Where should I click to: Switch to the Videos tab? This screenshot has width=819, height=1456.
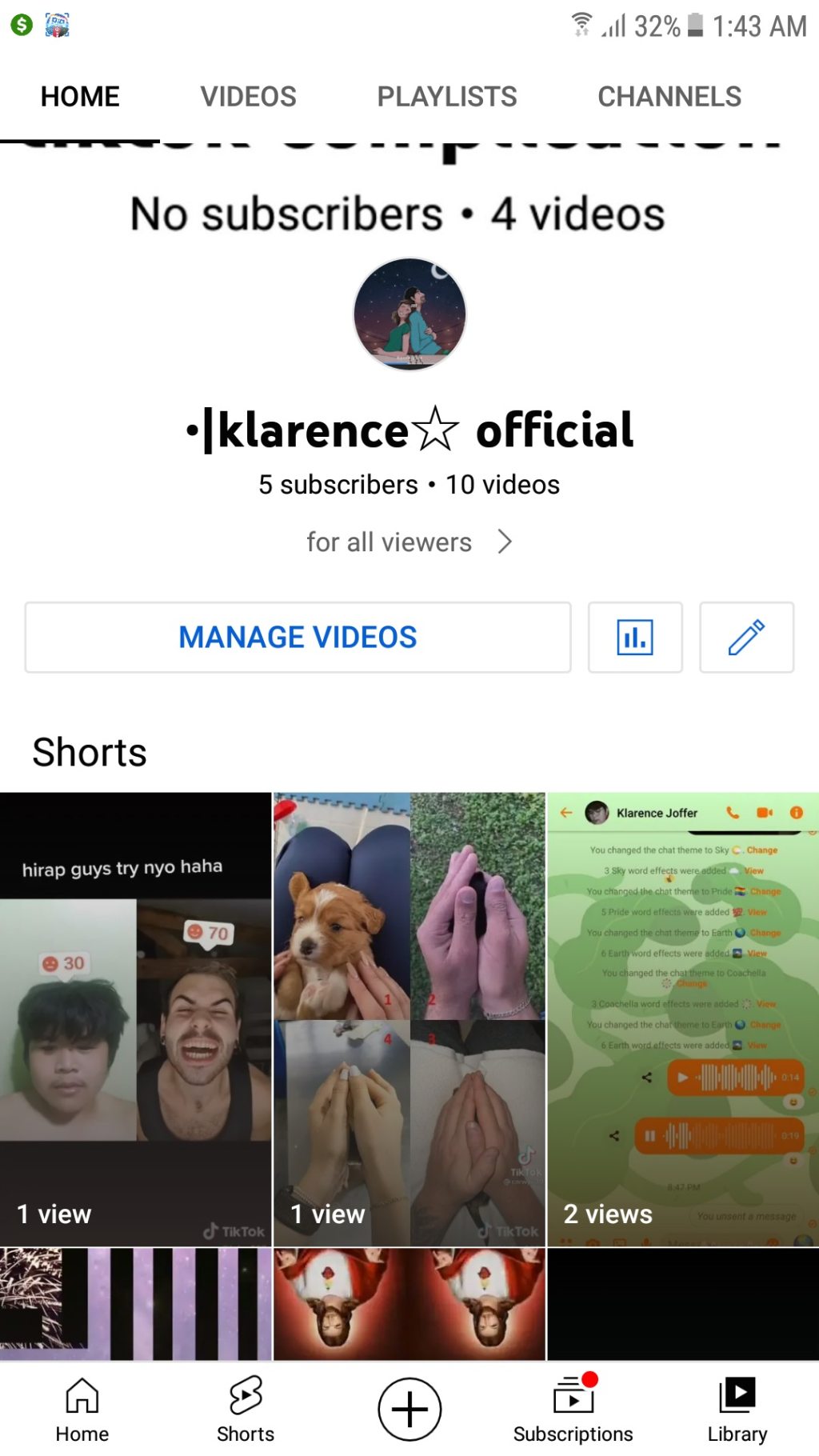[248, 97]
